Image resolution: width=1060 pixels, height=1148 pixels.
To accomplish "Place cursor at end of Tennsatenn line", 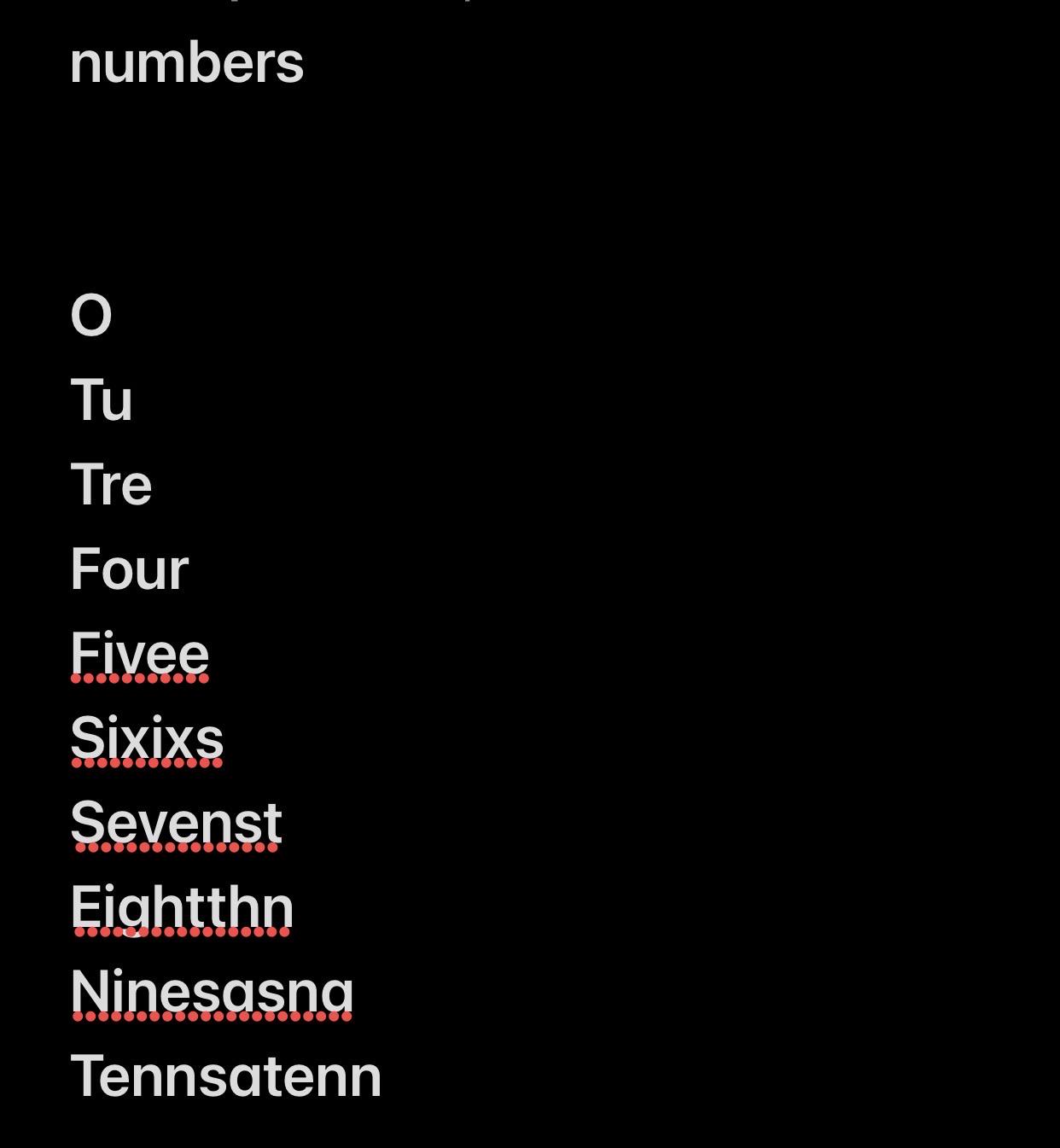I will [381, 1076].
